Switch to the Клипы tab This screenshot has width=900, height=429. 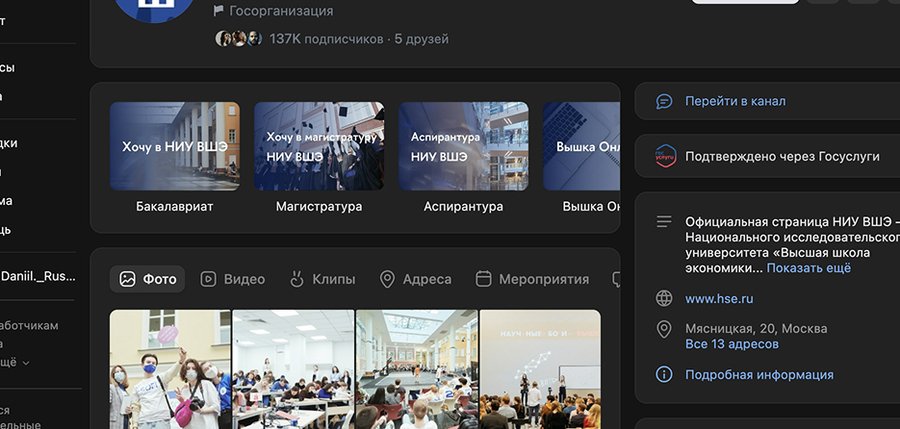(x=321, y=279)
